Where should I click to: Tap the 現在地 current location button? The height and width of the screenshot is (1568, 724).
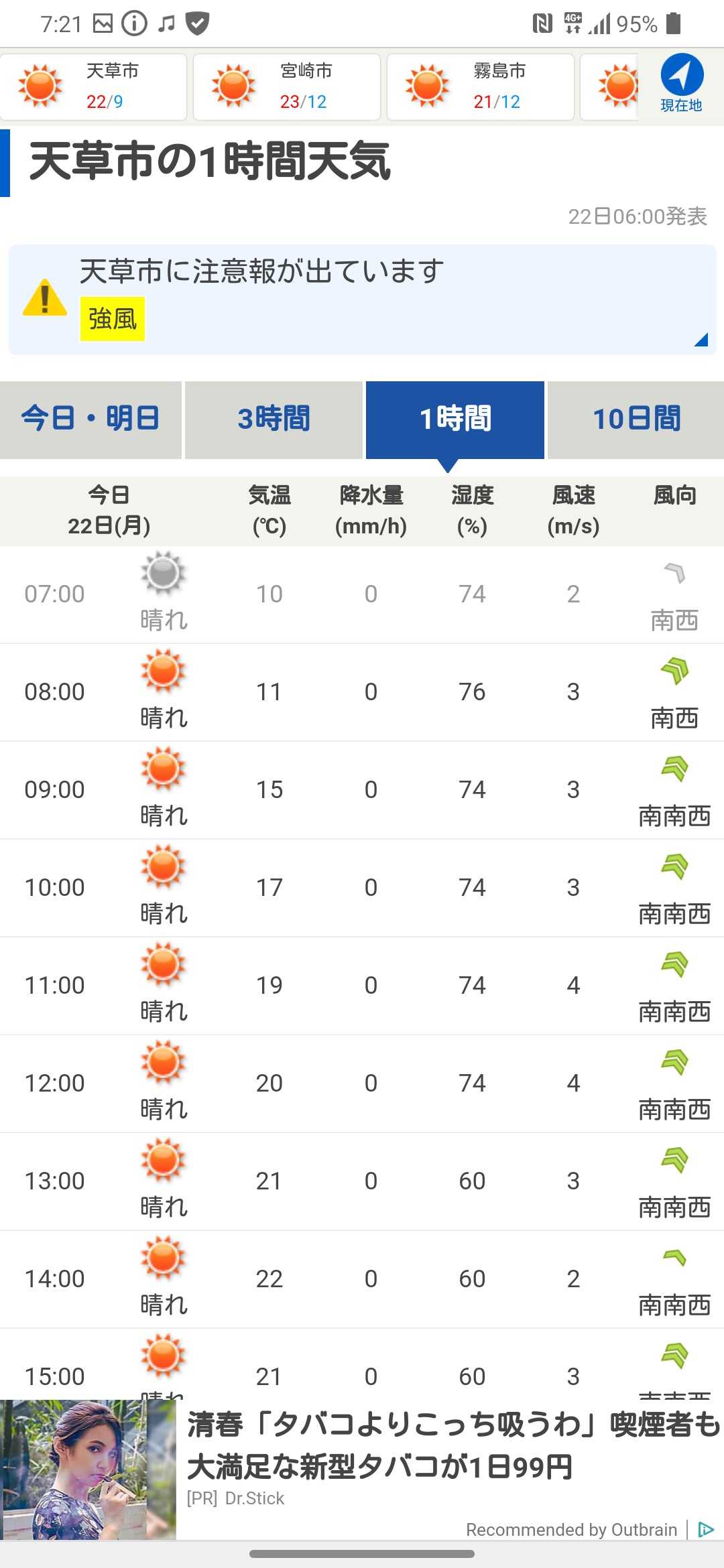(x=681, y=84)
